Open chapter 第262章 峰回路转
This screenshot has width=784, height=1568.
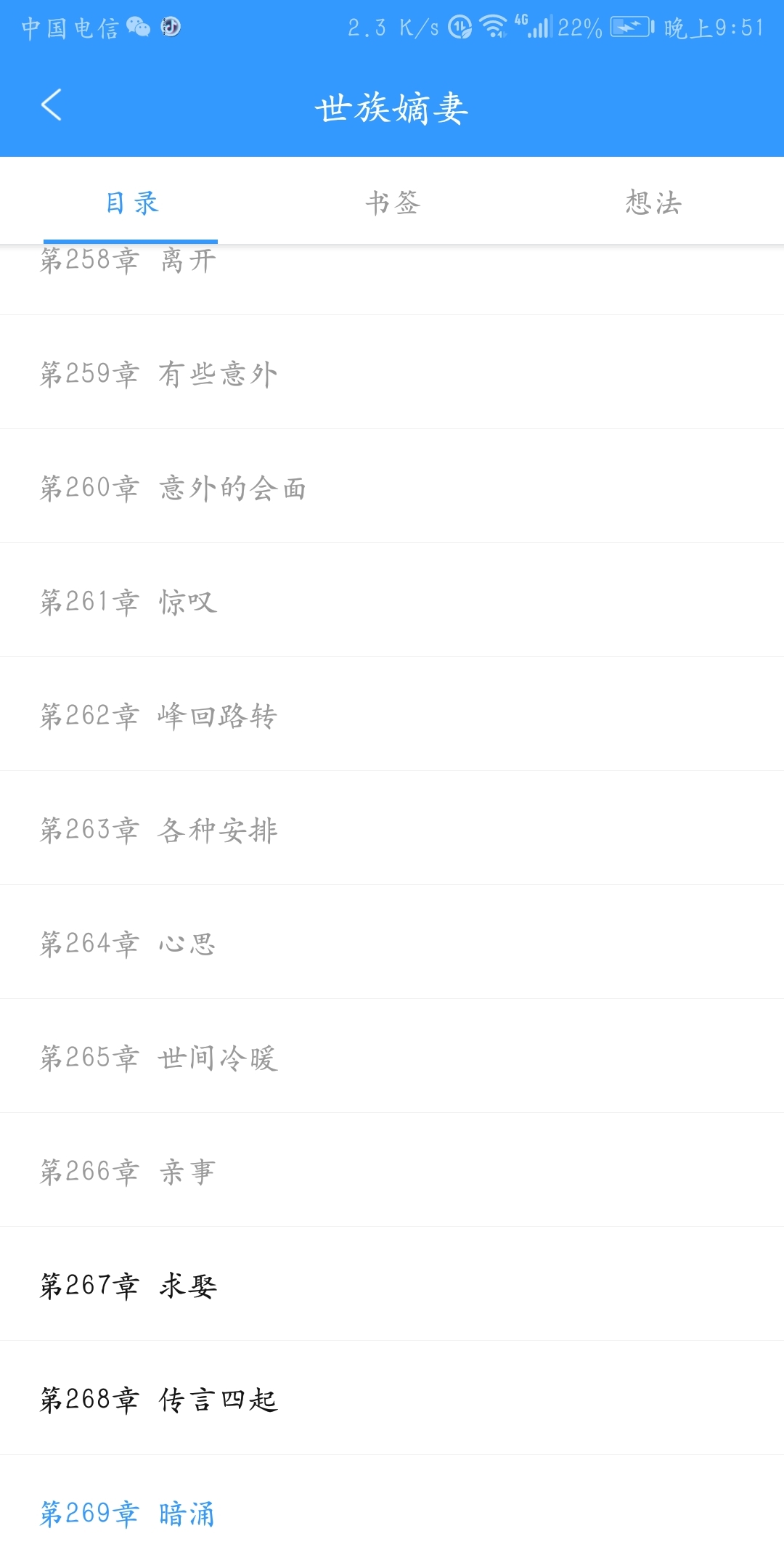point(392,714)
